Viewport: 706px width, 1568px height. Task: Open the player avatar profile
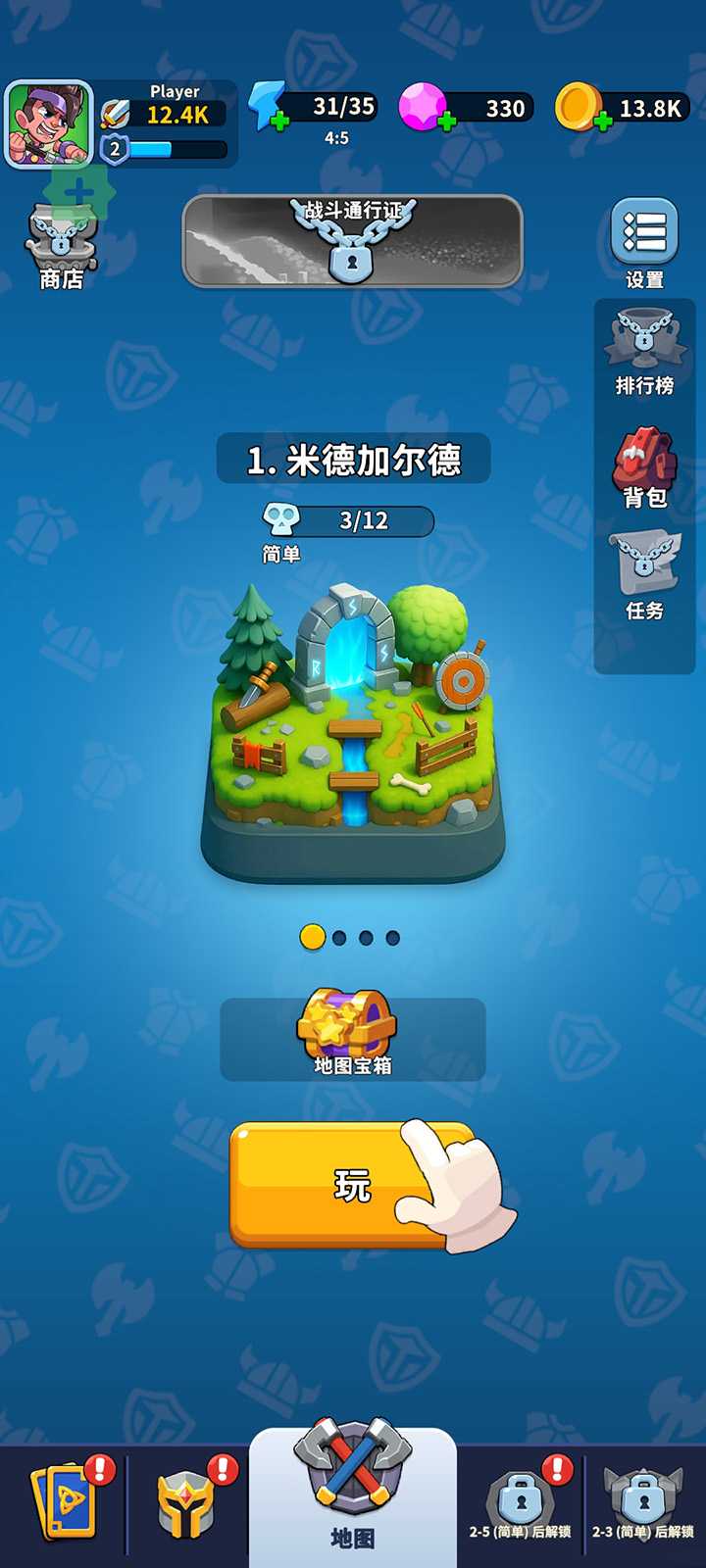tap(49, 124)
